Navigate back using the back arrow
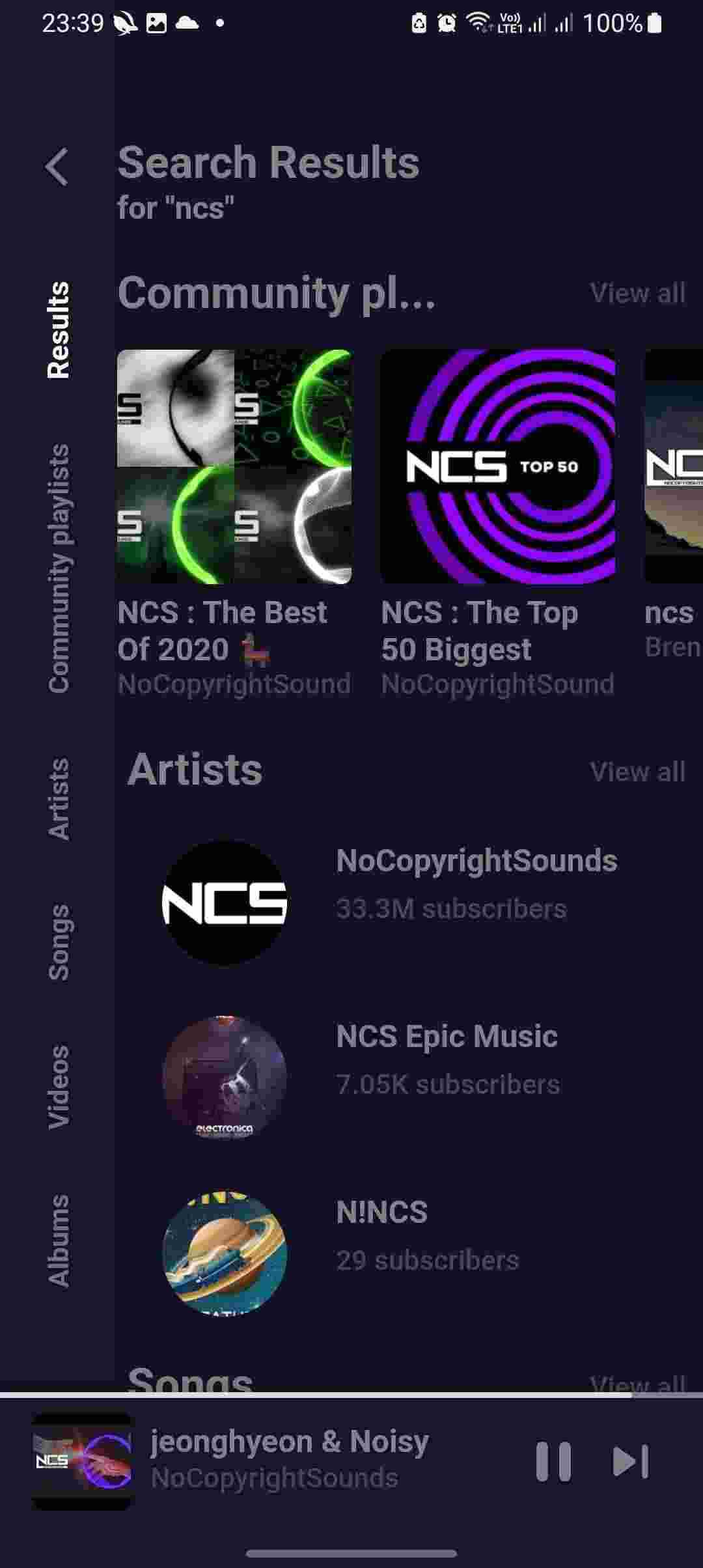This screenshot has width=703, height=1568. point(57,167)
